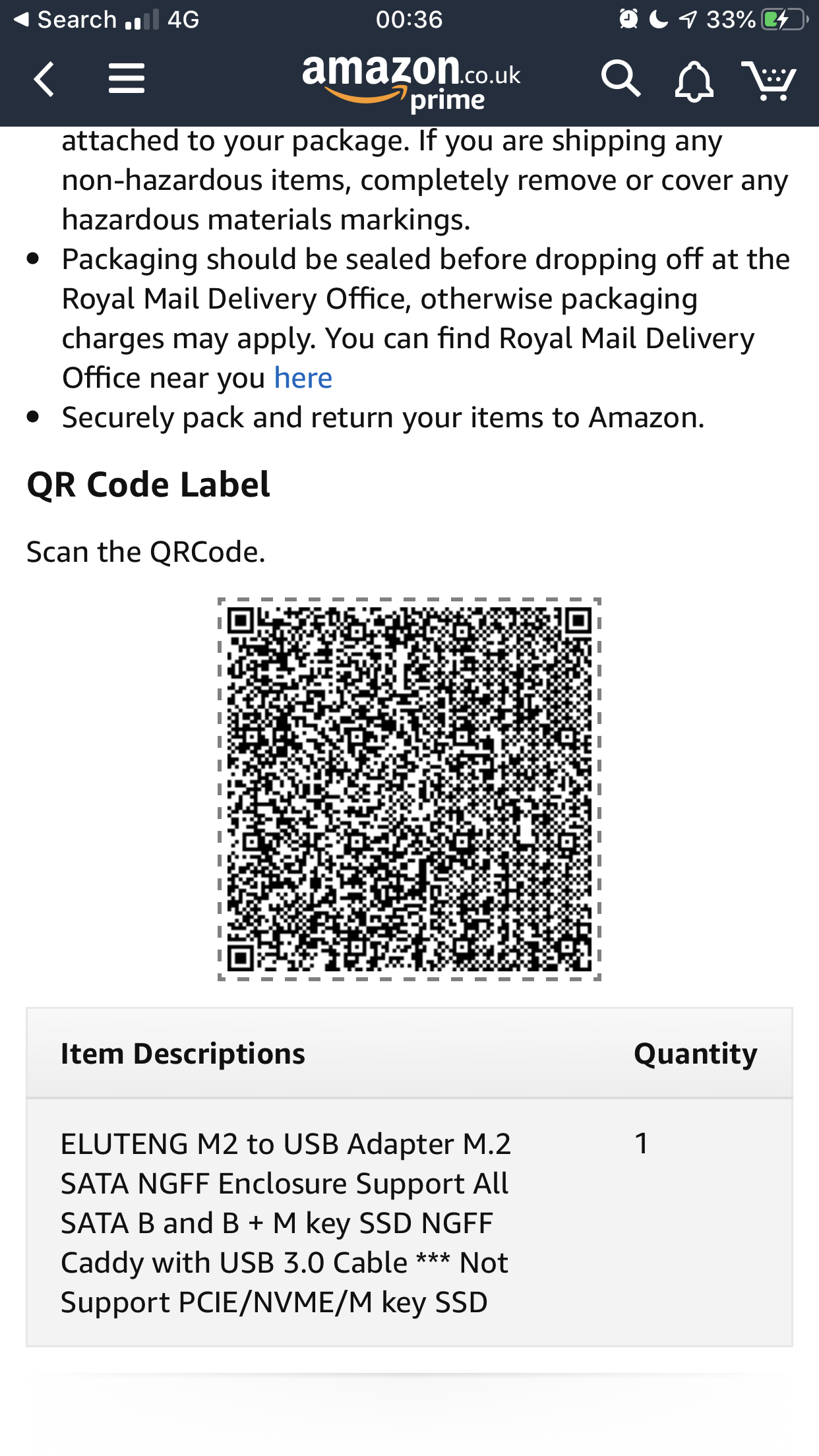This screenshot has width=819, height=1456.
Task: Open the search icon
Action: pyautogui.click(x=620, y=80)
